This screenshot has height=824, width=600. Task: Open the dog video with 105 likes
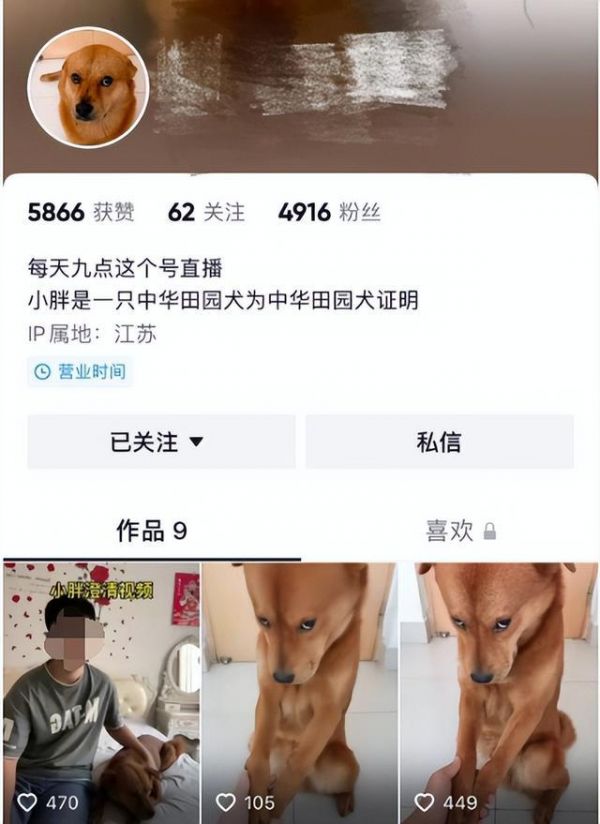tap(300, 690)
